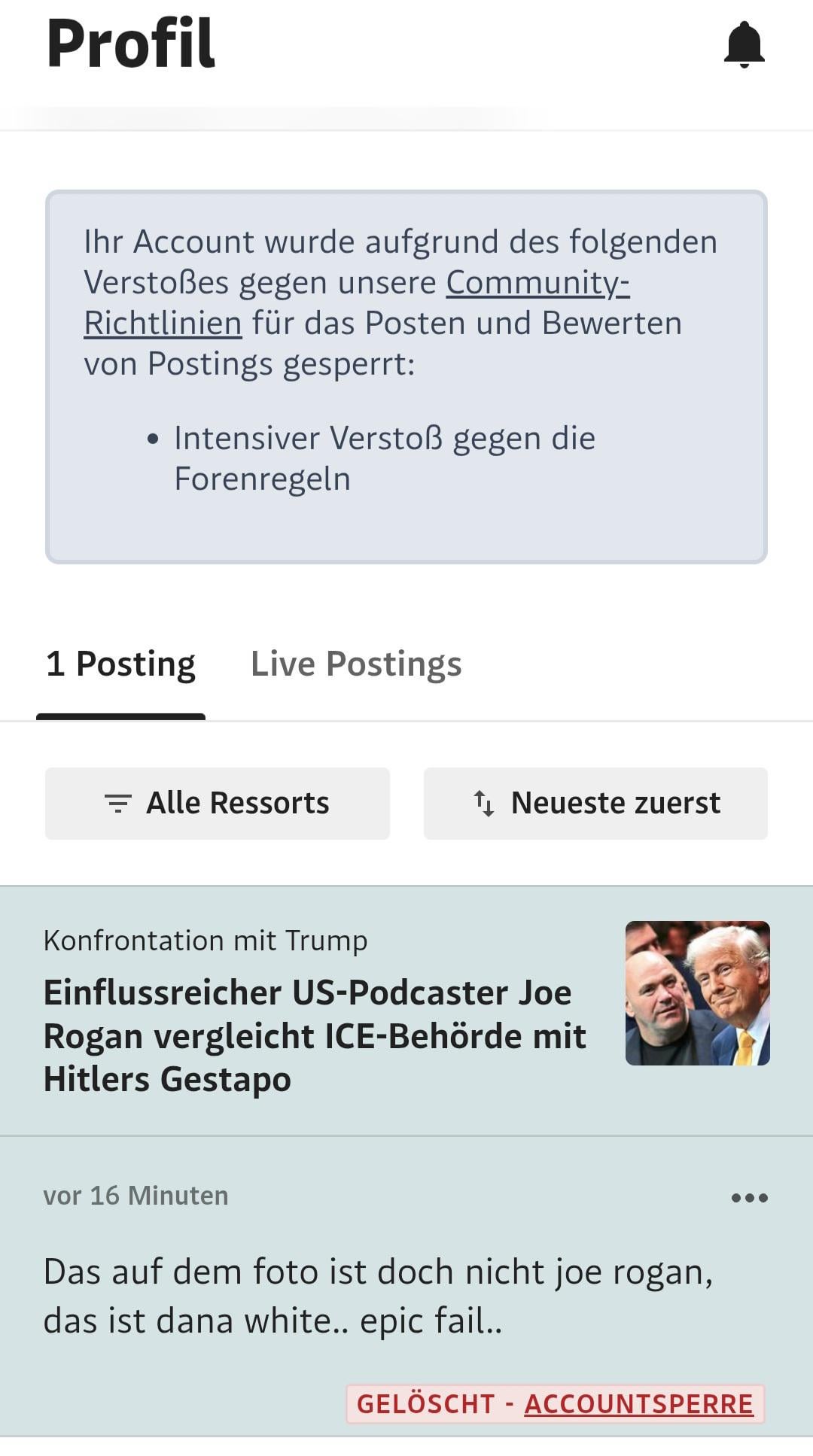
Task: Select the 1 Posting tab
Action: tap(120, 664)
